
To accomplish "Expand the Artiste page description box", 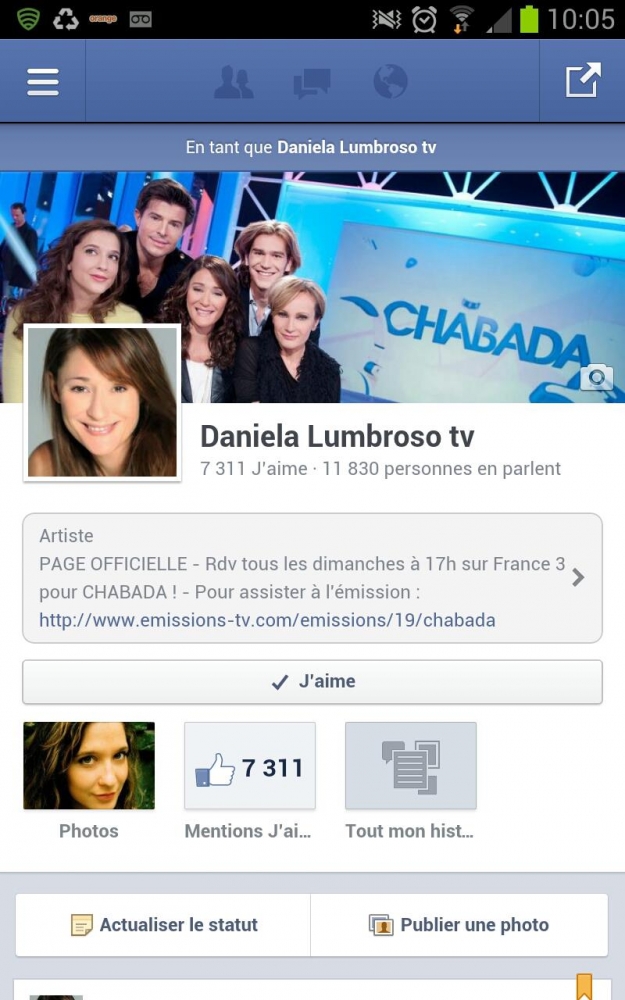I will [x=312, y=578].
